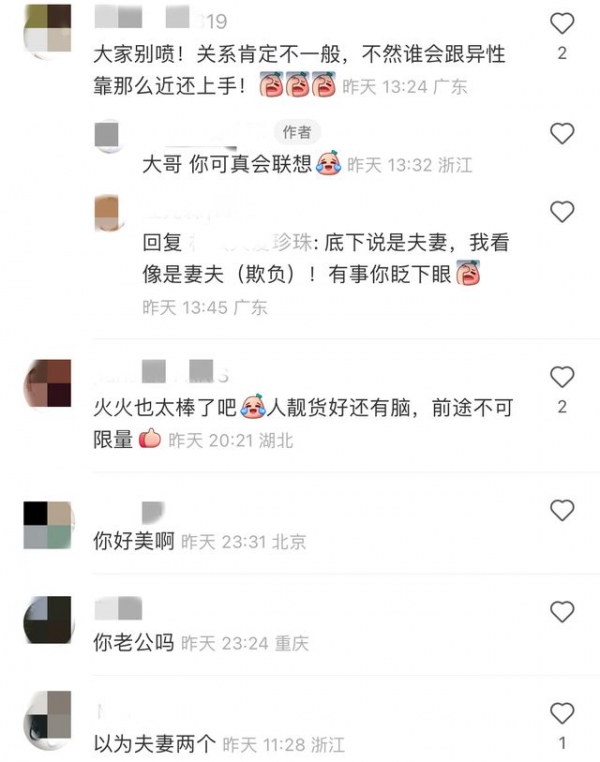Screen dimensions: 600x762
Task: Like the comment starting with 大家别喷
Action: [563, 22]
